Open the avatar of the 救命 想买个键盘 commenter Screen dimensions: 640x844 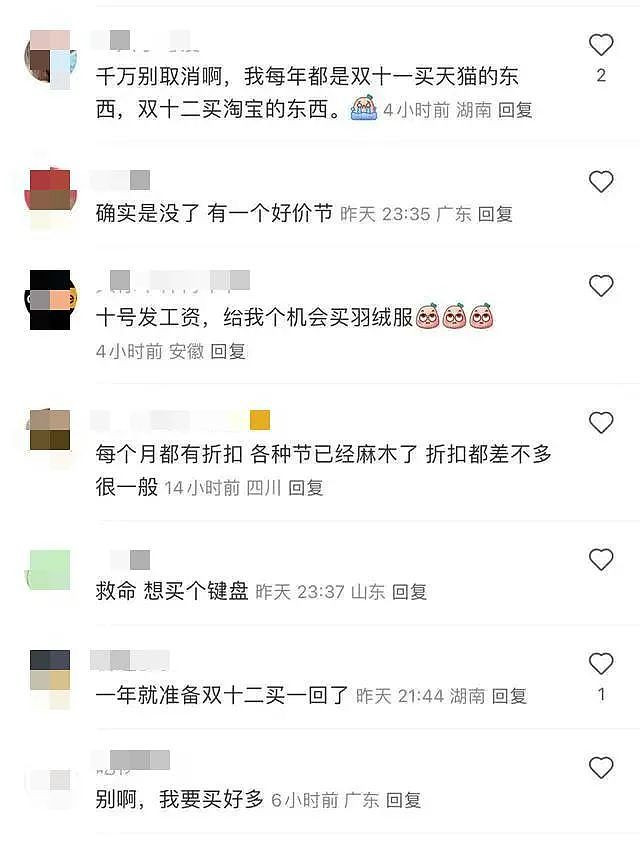[x=49, y=570]
